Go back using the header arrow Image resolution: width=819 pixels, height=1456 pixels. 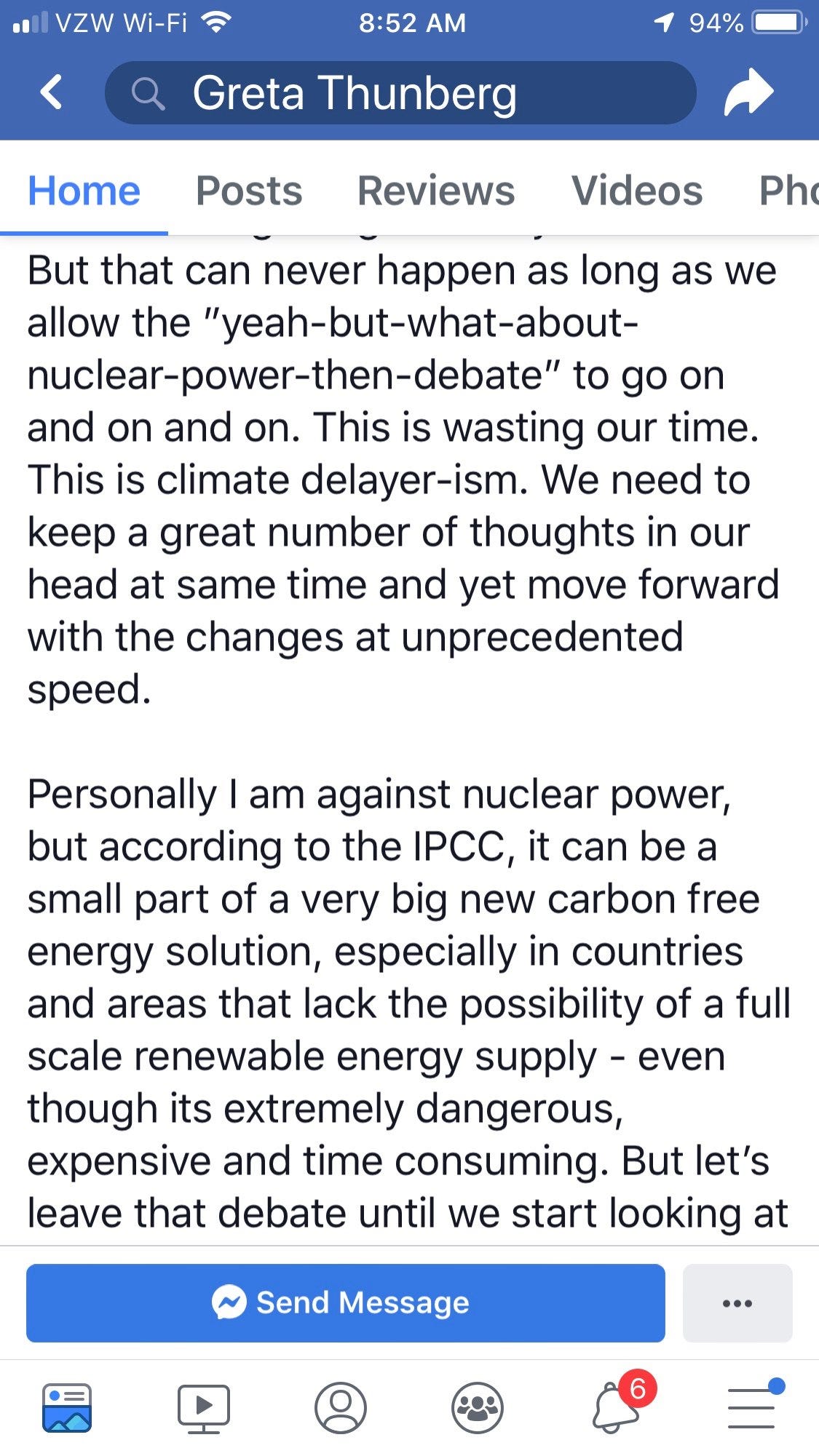click(52, 92)
